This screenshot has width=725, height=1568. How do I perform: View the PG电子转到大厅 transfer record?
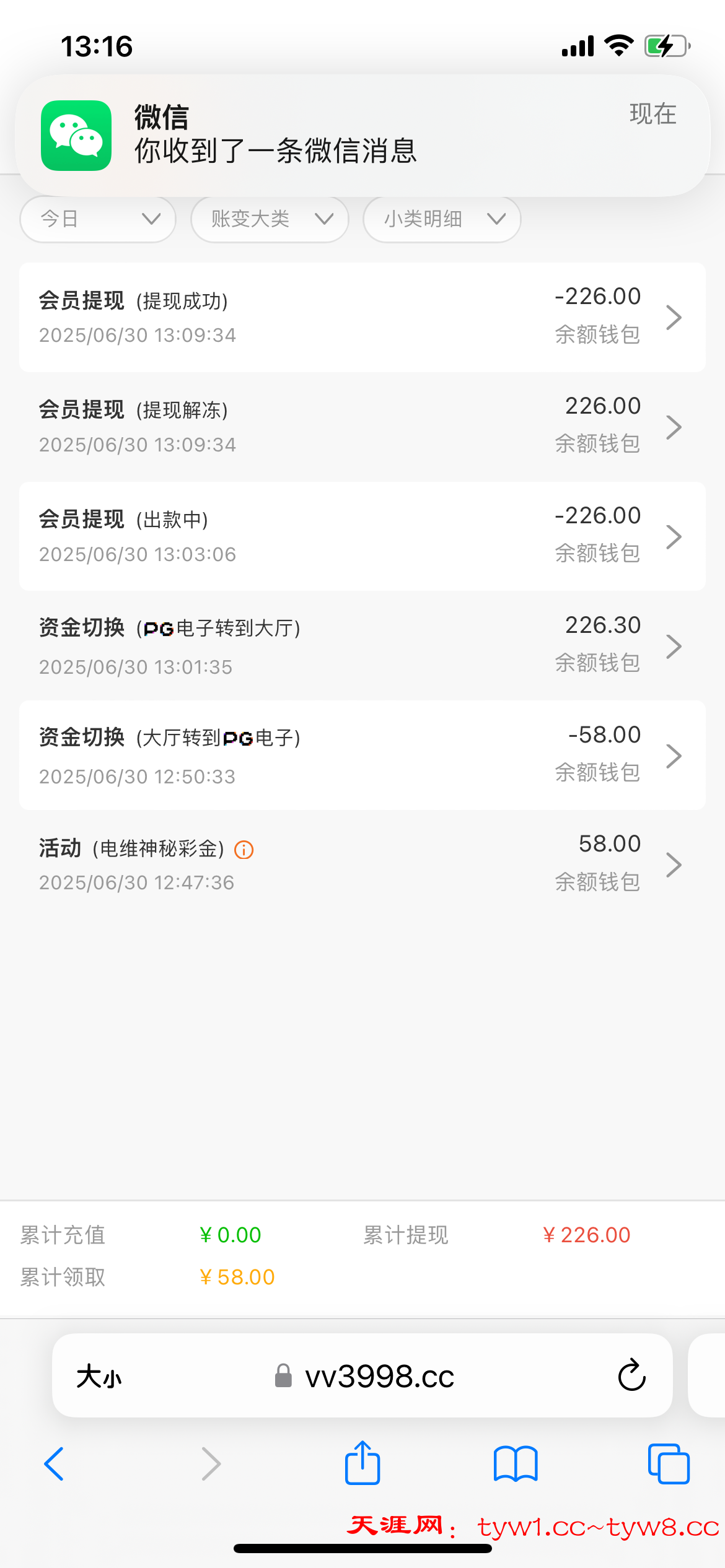[x=362, y=646]
